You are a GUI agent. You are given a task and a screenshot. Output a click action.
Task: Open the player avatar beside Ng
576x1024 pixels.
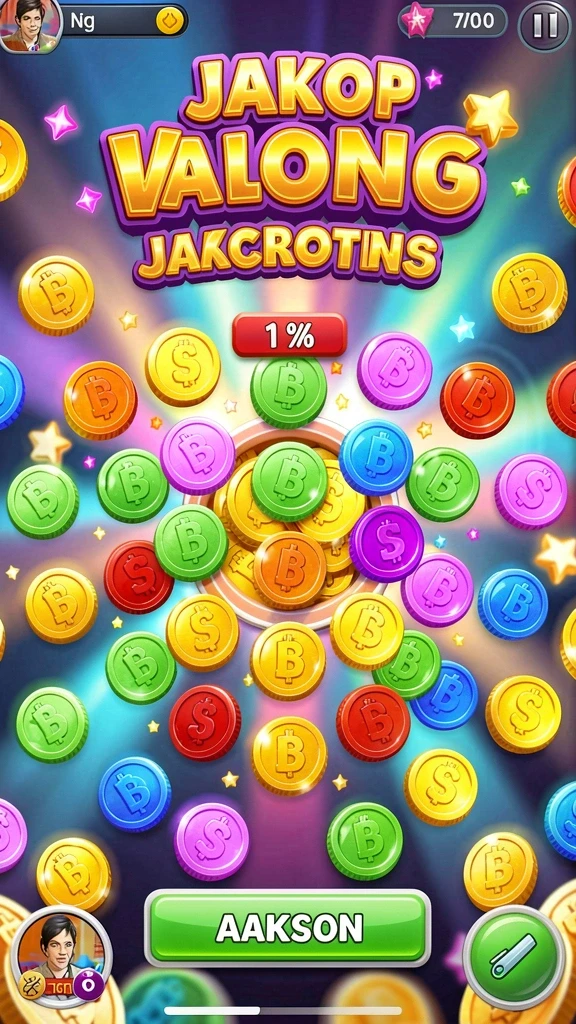click(31, 25)
